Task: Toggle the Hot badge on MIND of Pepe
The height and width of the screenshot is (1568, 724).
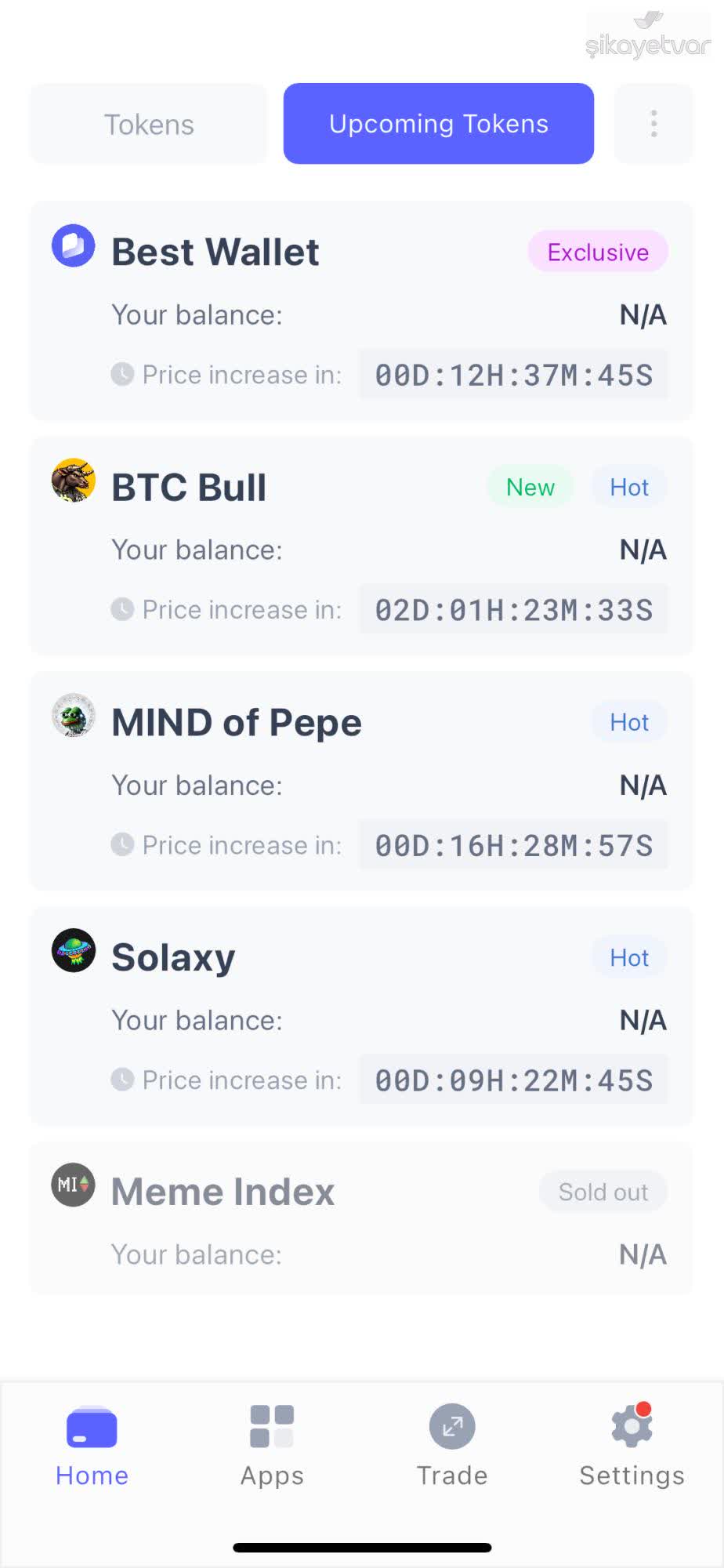Action: tap(628, 721)
